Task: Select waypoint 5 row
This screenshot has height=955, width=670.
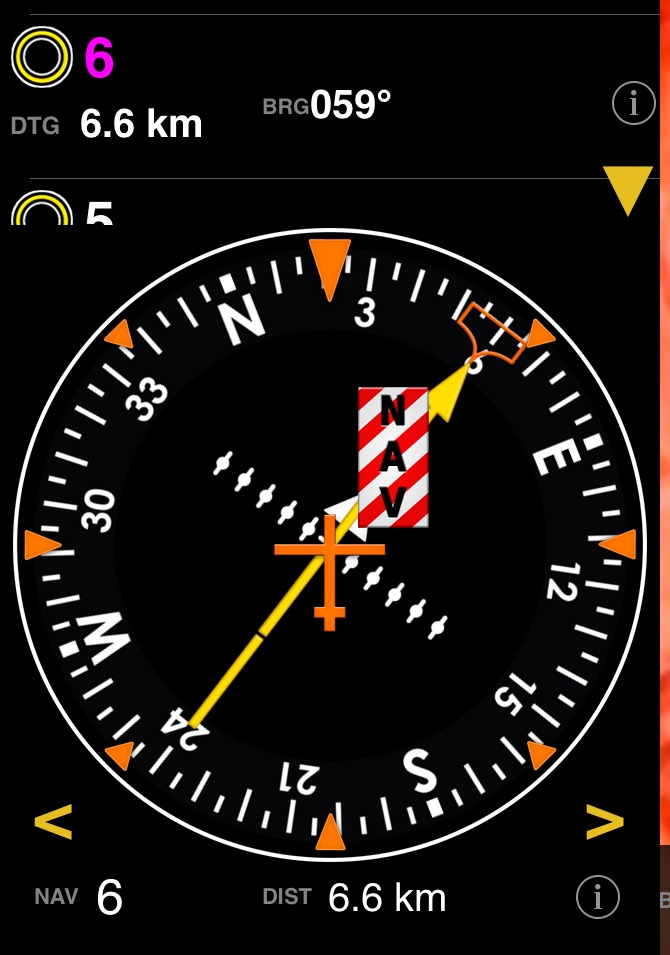Action: [x=300, y=208]
